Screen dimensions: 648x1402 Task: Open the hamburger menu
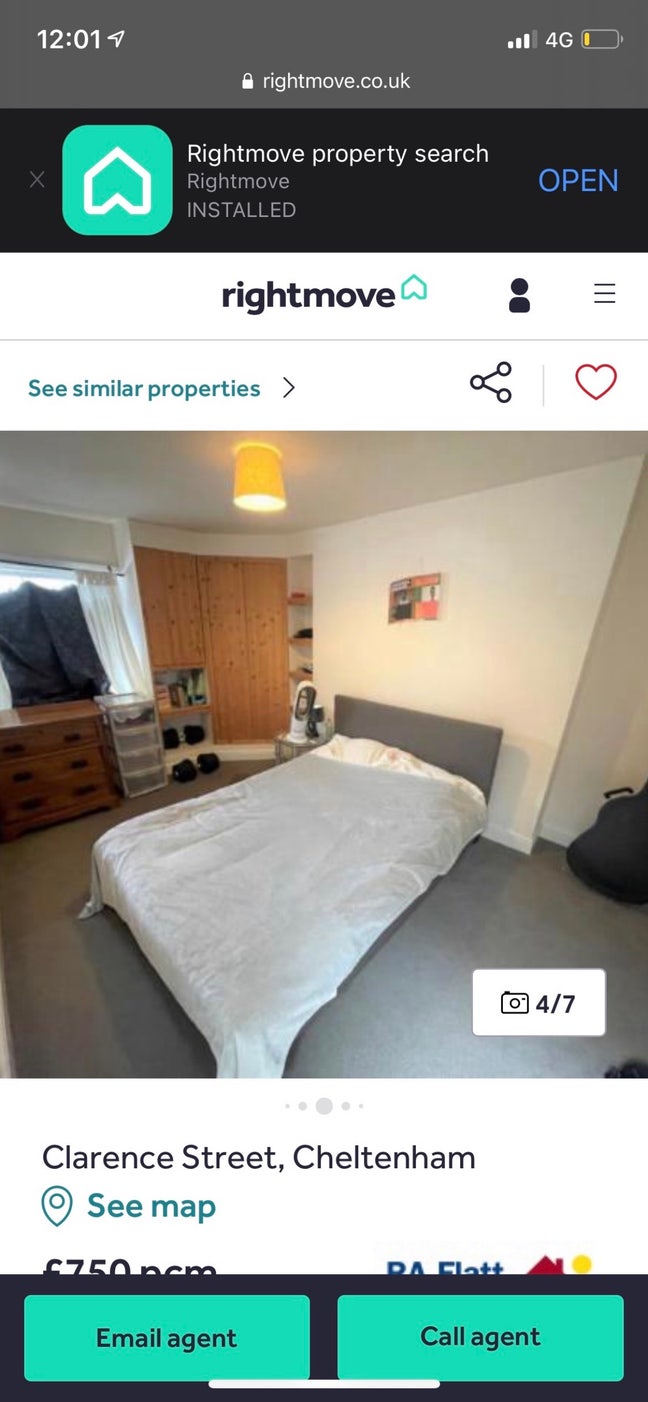pyautogui.click(x=604, y=294)
